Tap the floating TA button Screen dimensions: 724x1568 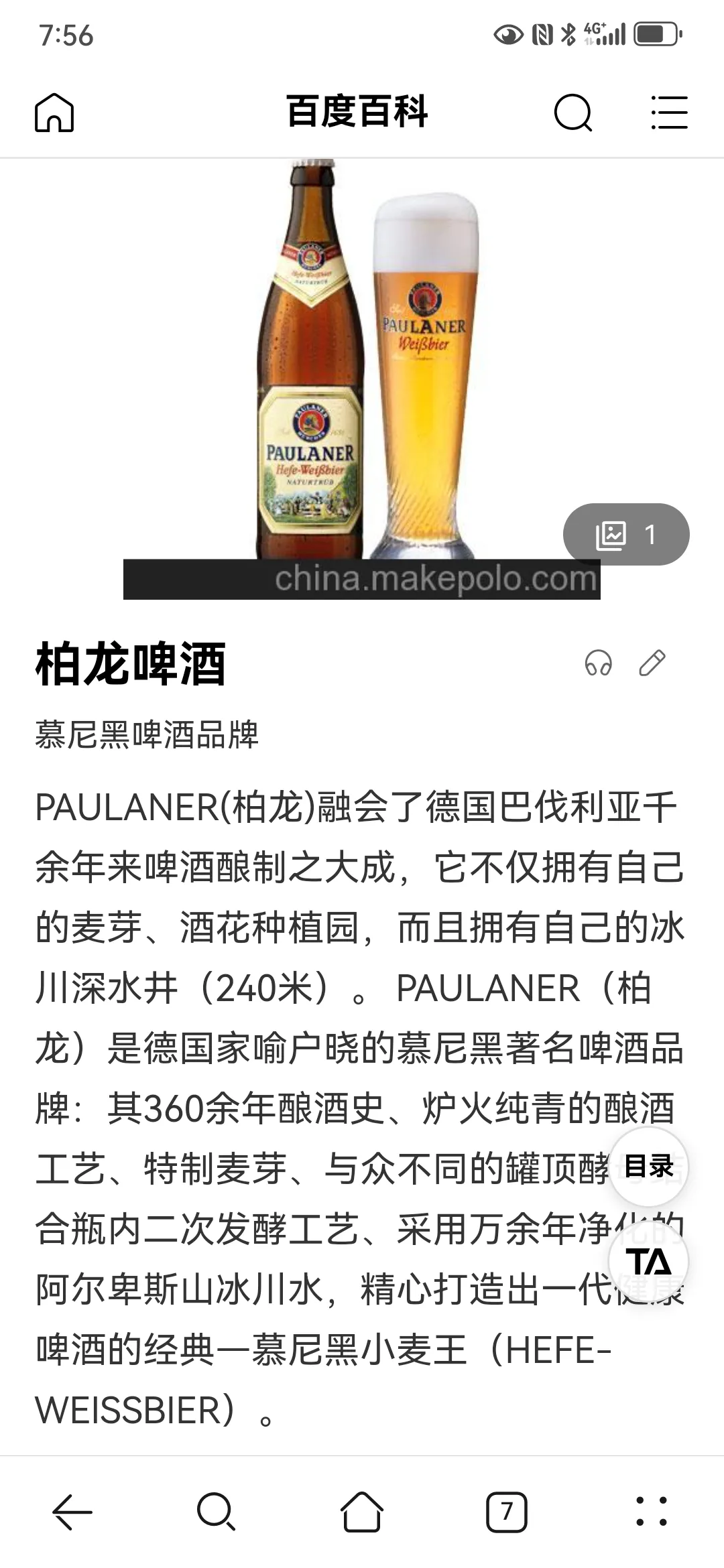coord(648,1262)
